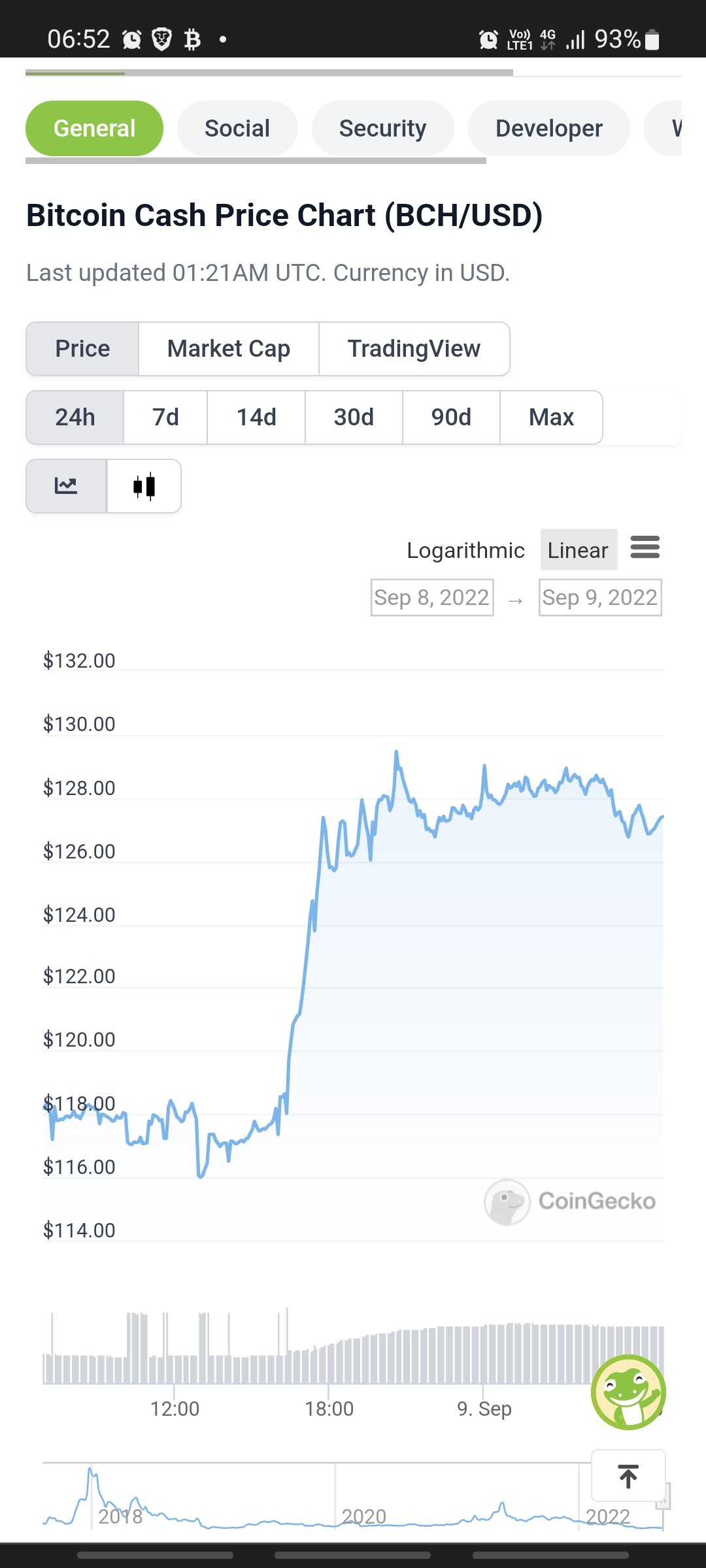The image size is (706, 1568).
Task: Select the Price chart view
Action: click(x=82, y=349)
